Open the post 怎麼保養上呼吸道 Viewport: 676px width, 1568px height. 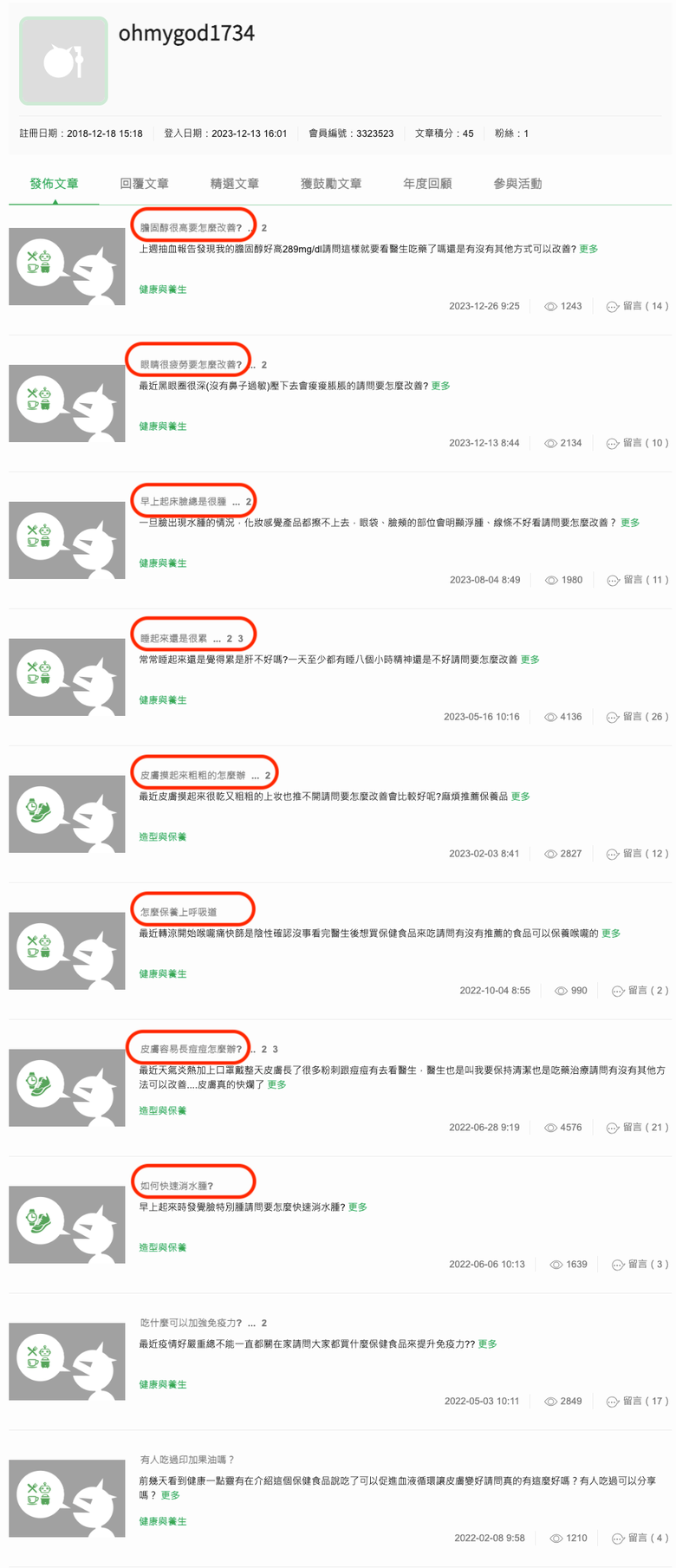coord(179,913)
